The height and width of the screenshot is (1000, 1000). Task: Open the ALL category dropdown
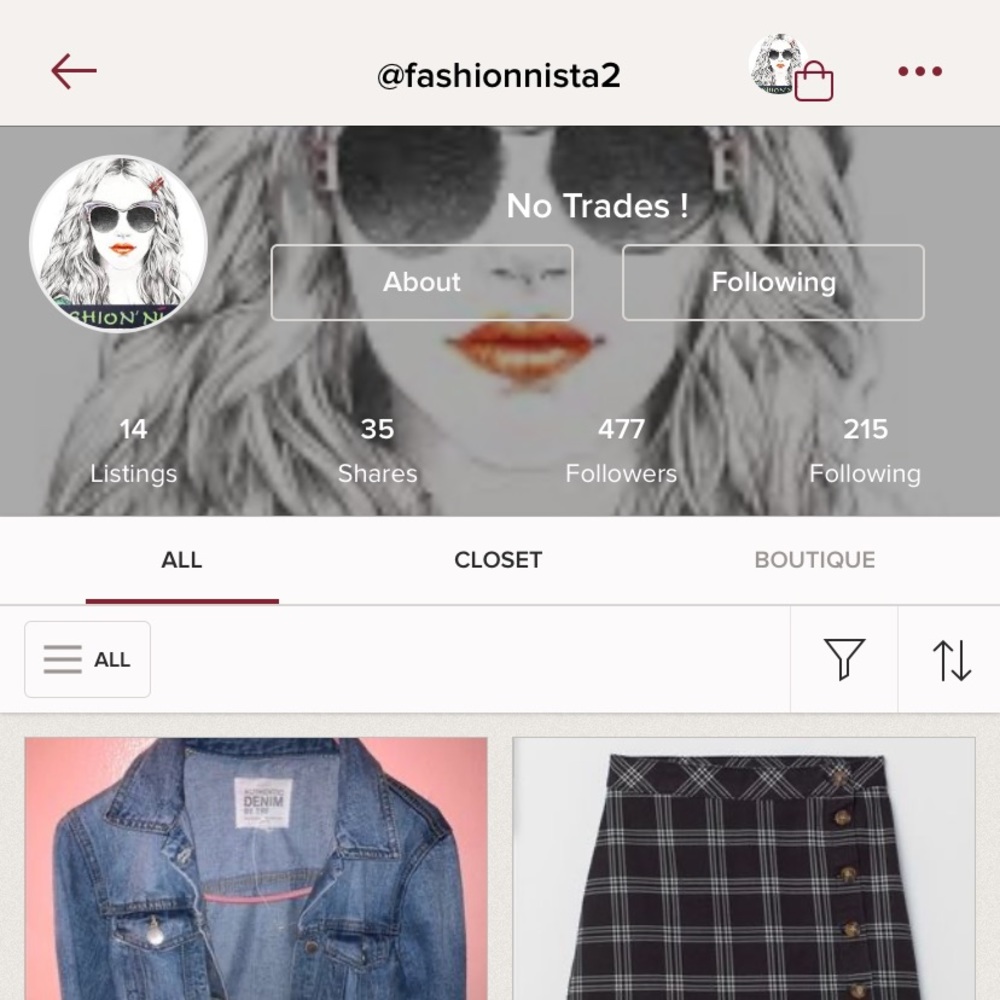88,660
